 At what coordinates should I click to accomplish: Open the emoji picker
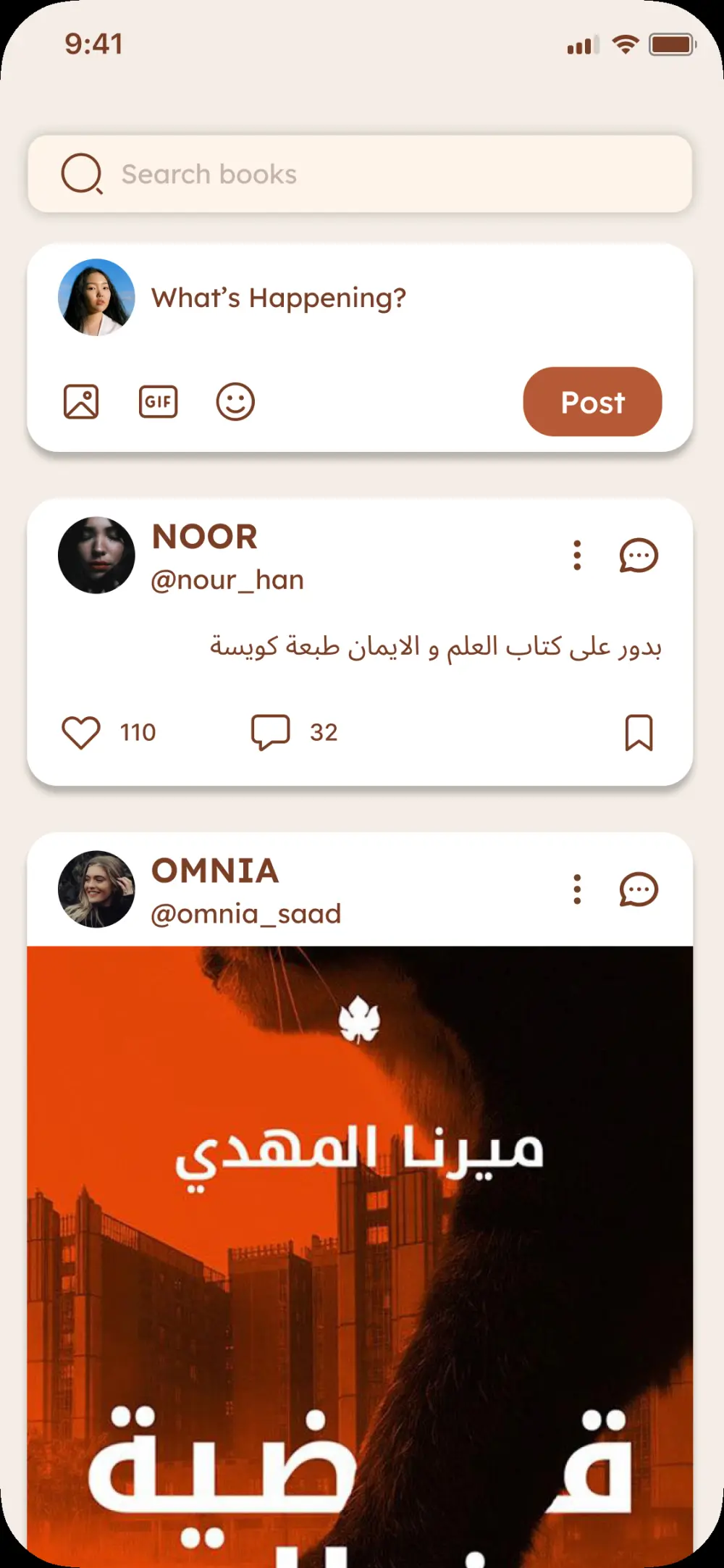(x=235, y=401)
